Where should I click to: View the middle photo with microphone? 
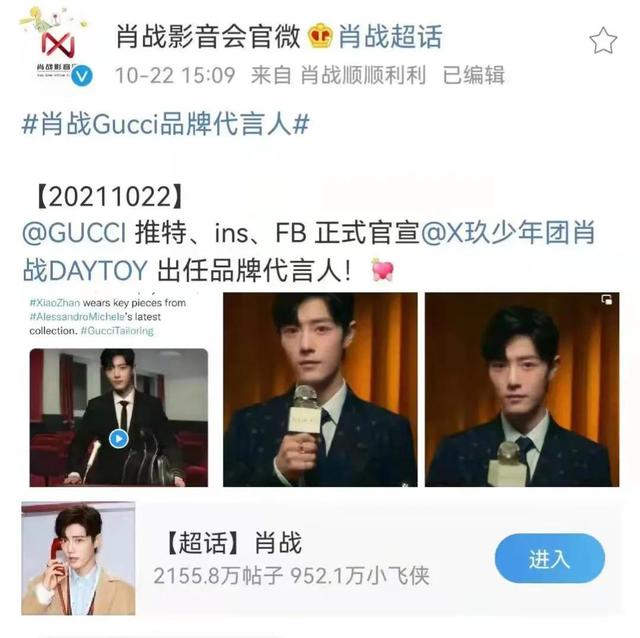click(320, 390)
